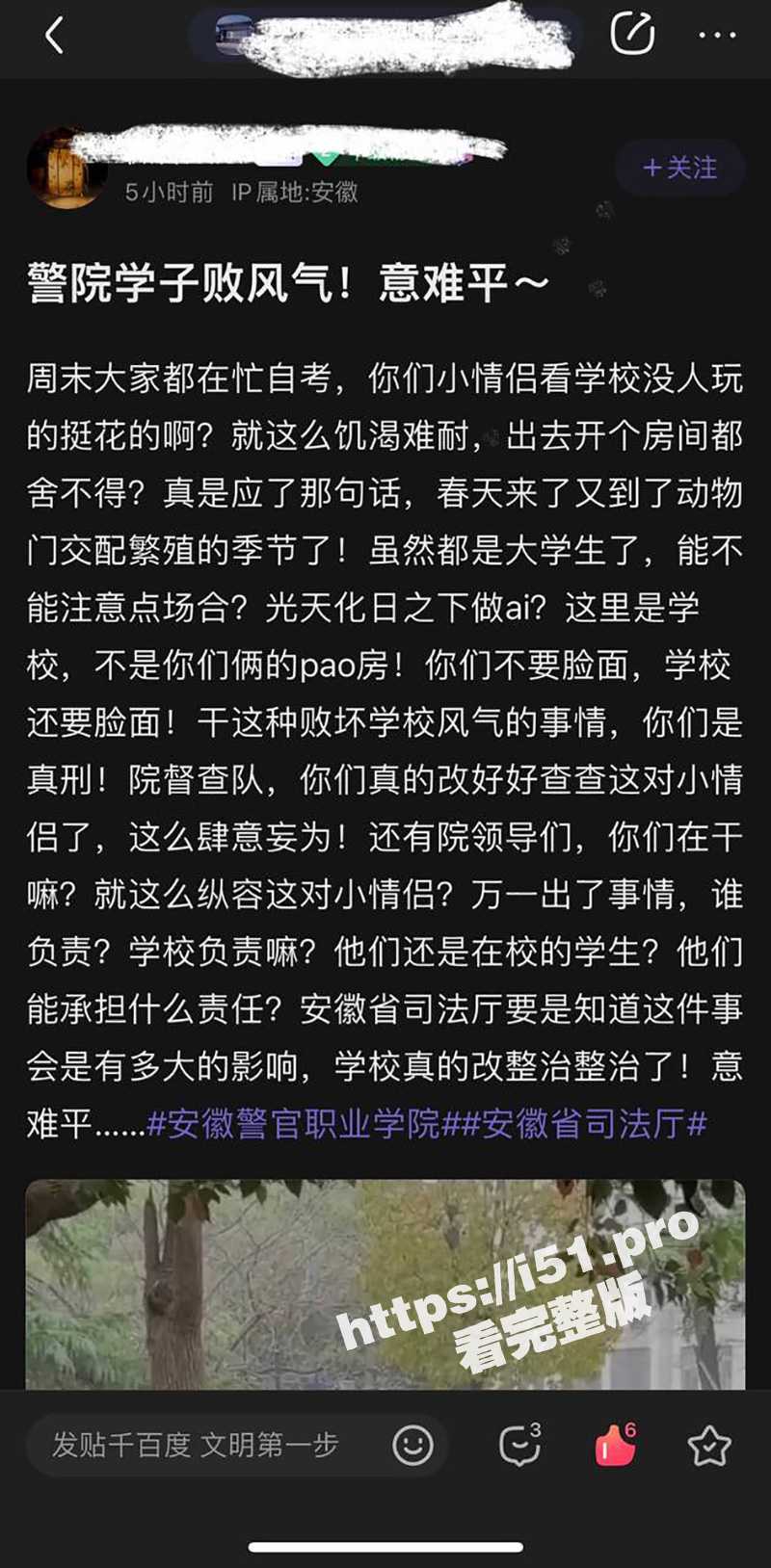This screenshot has width=771, height=1568.
Task: Go back using the top-left arrow
Action: (54, 37)
